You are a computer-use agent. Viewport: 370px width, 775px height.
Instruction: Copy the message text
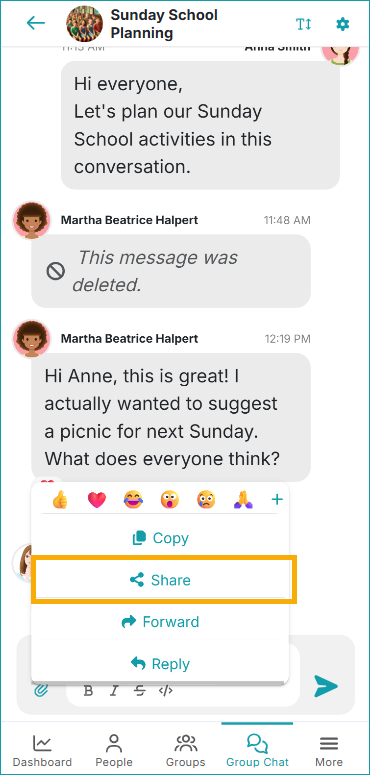[160, 538]
